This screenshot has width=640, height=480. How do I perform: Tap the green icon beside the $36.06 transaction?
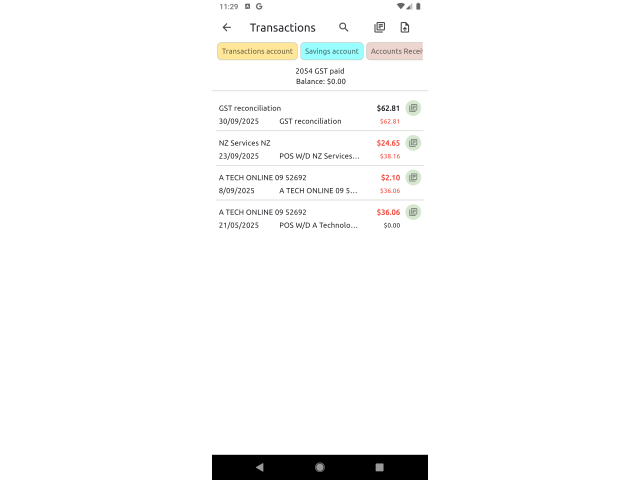tap(413, 212)
